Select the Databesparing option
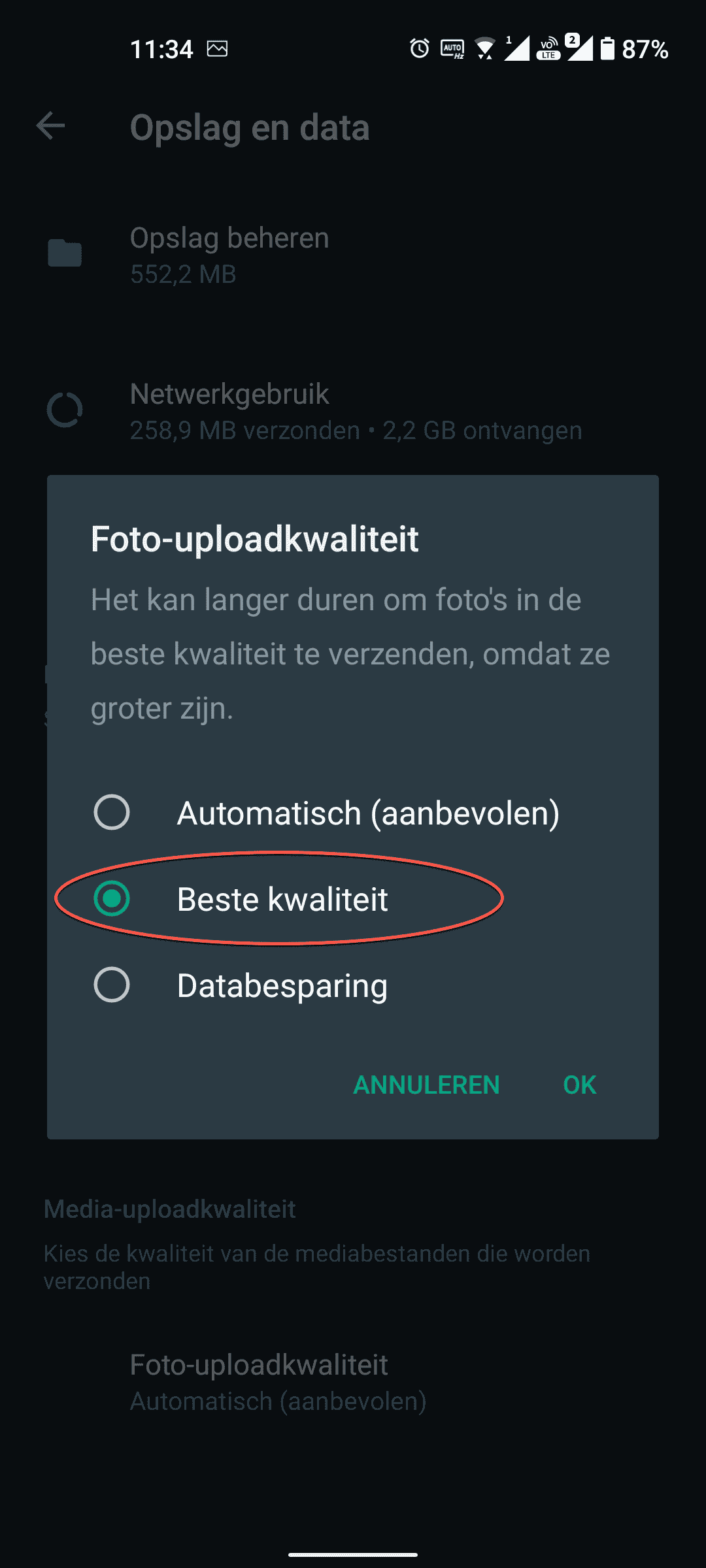This screenshot has height=1568, width=706. coord(112,985)
